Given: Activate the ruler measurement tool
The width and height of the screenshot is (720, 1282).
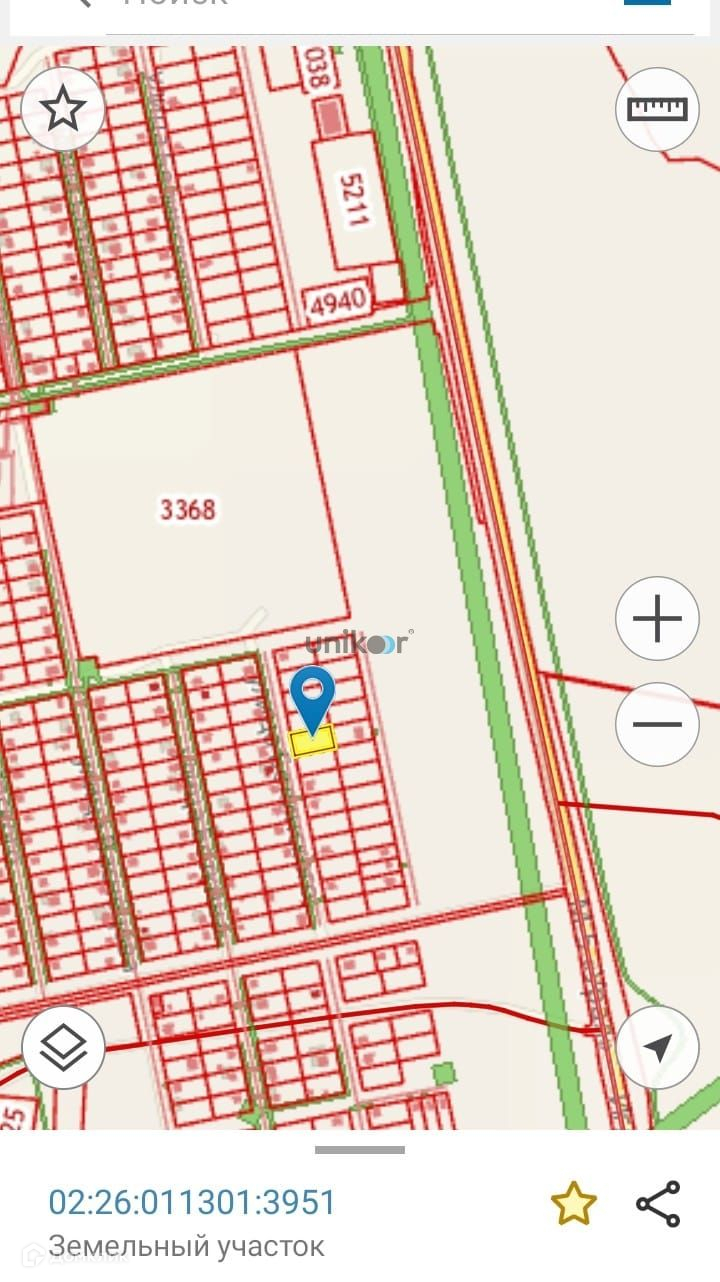Looking at the screenshot, I should click(x=657, y=109).
